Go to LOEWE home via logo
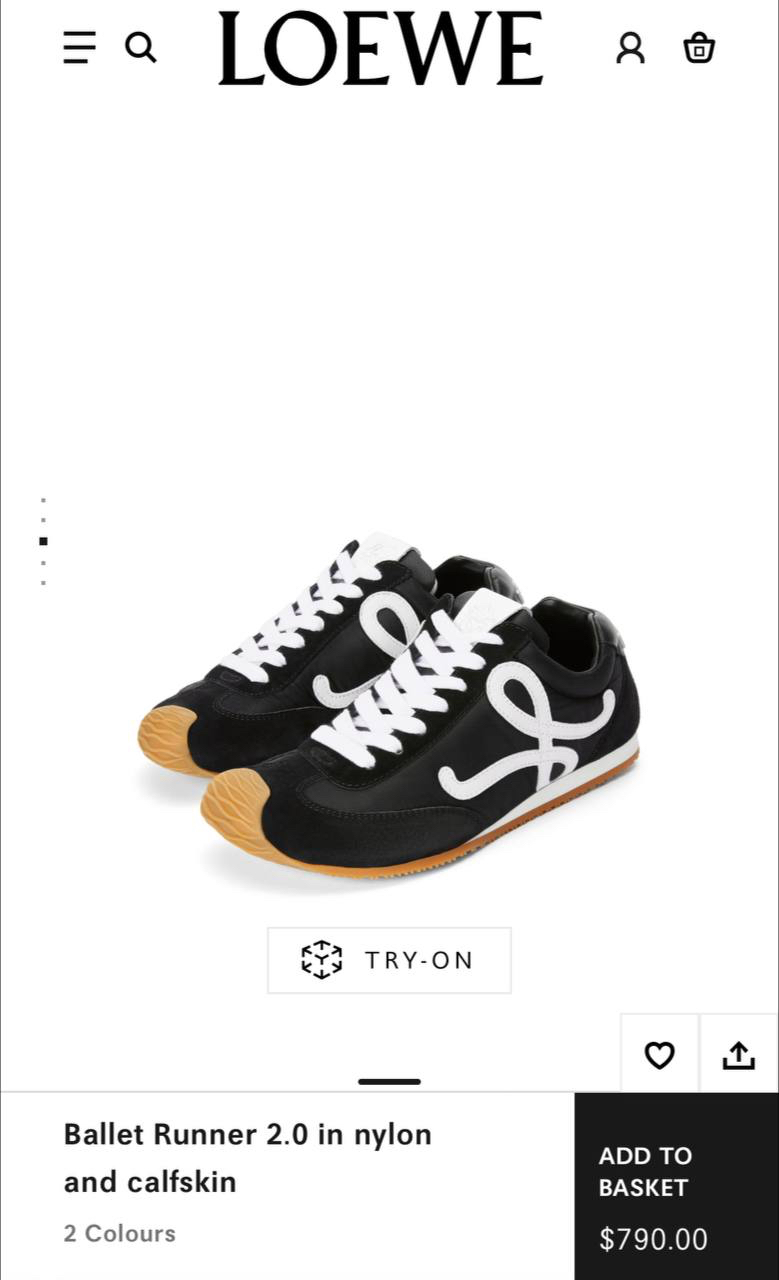The width and height of the screenshot is (779, 1280). point(381,48)
